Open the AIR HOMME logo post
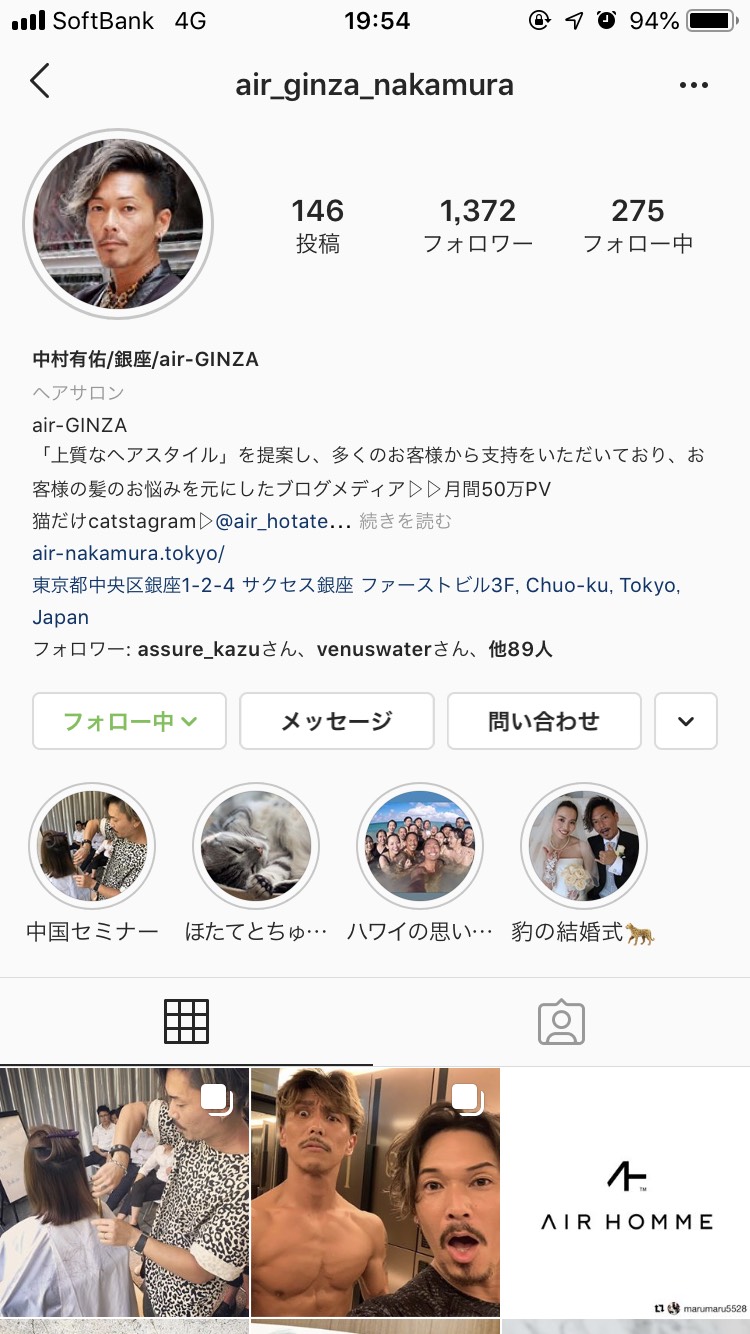The height and width of the screenshot is (1334, 750). coord(626,1192)
